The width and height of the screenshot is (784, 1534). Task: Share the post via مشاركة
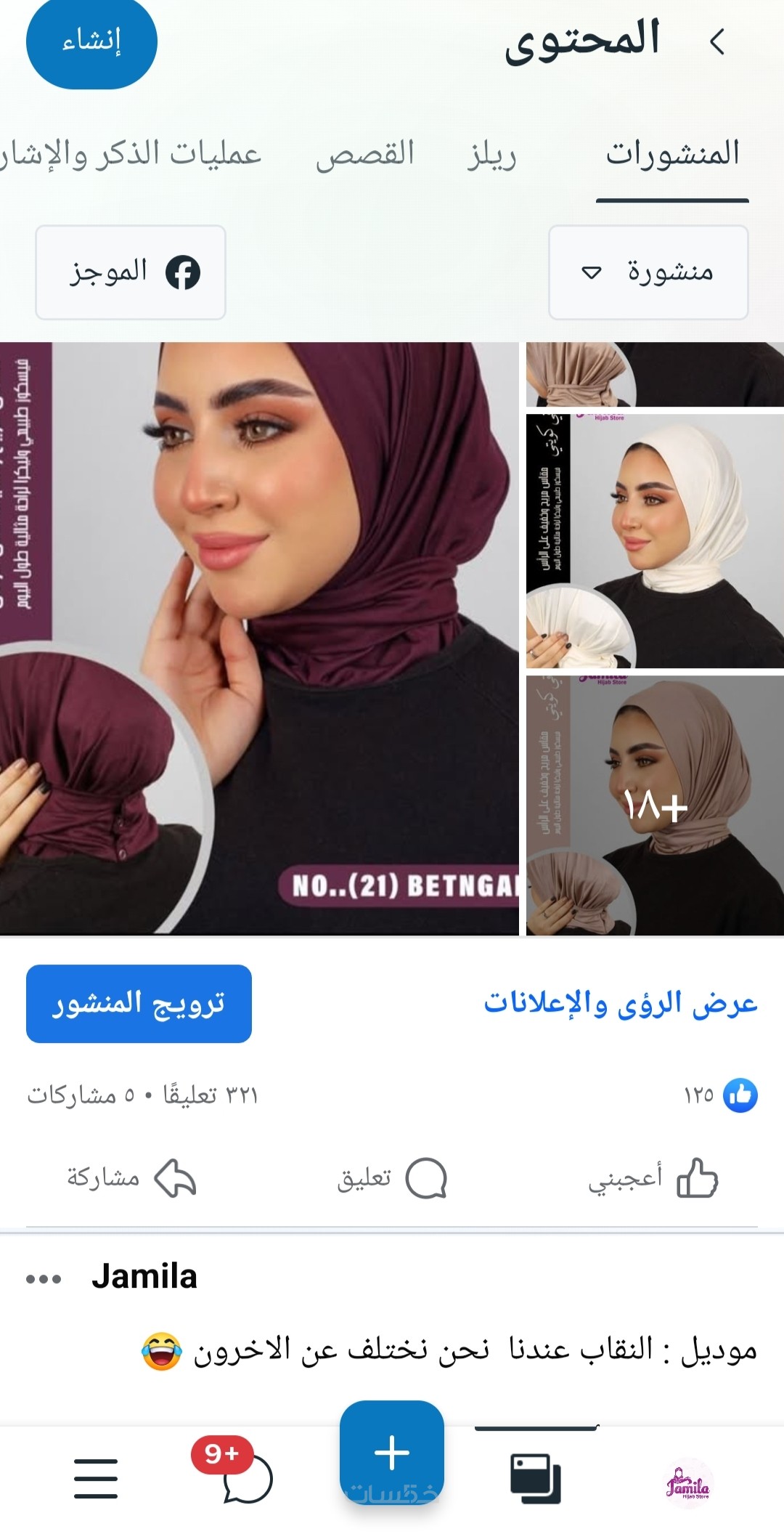(x=131, y=1177)
